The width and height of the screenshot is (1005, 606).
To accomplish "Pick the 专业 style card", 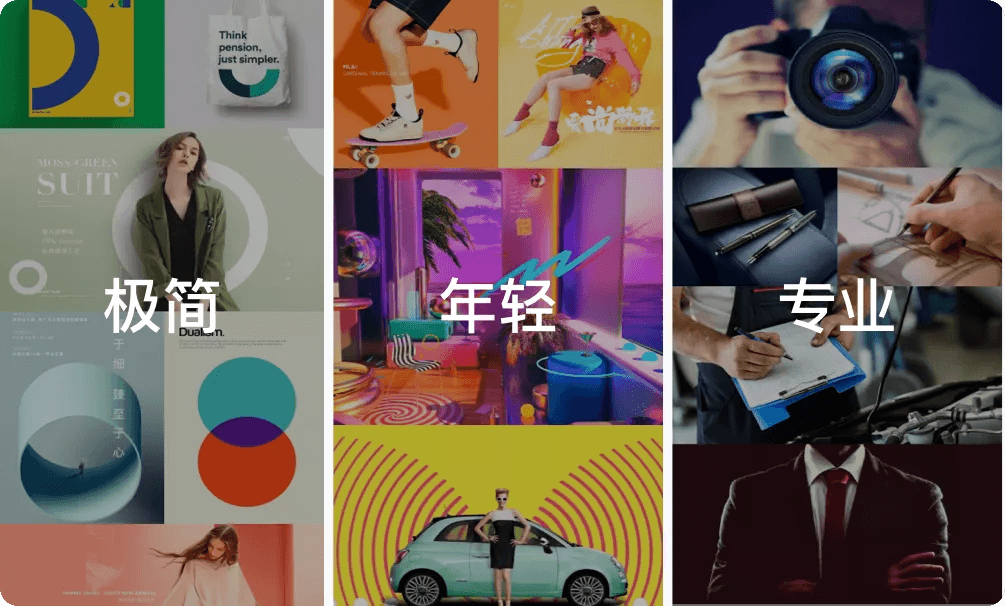I will click(x=837, y=303).
